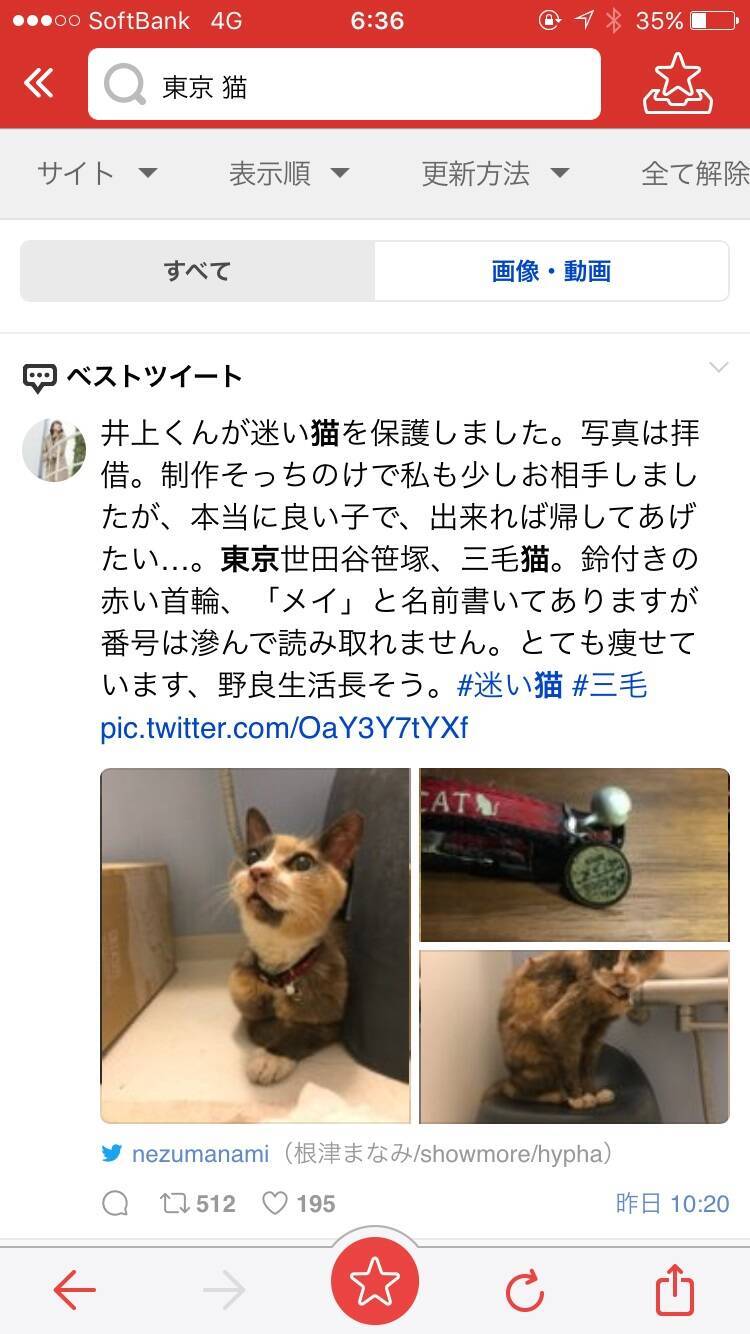Open the 表示順 sort dropdown
Viewport: 750px width, 1334px height.
[x=289, y=173]
